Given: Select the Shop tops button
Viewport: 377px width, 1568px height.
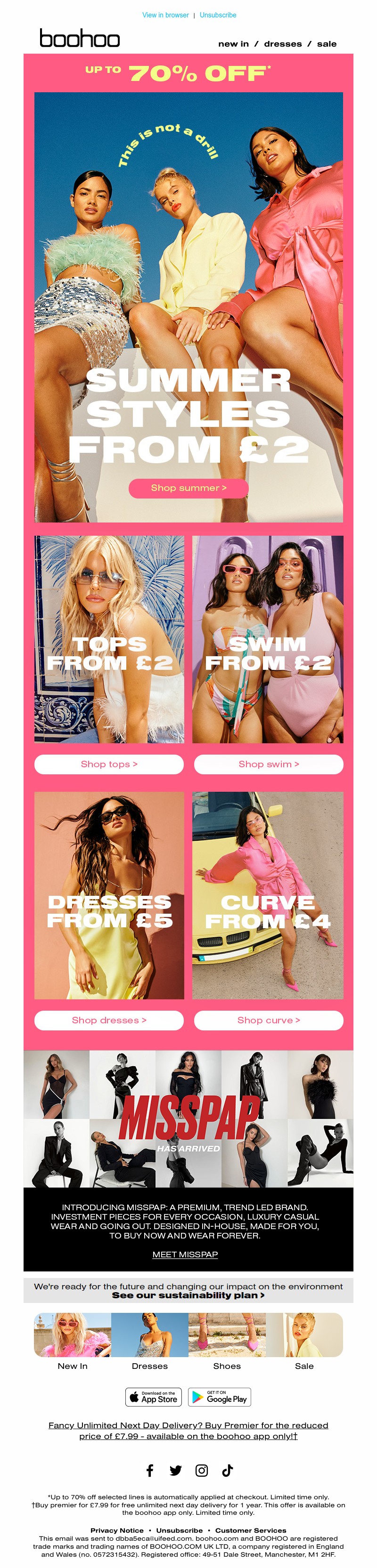Looking at the screenshot, I should click(109, 764).
